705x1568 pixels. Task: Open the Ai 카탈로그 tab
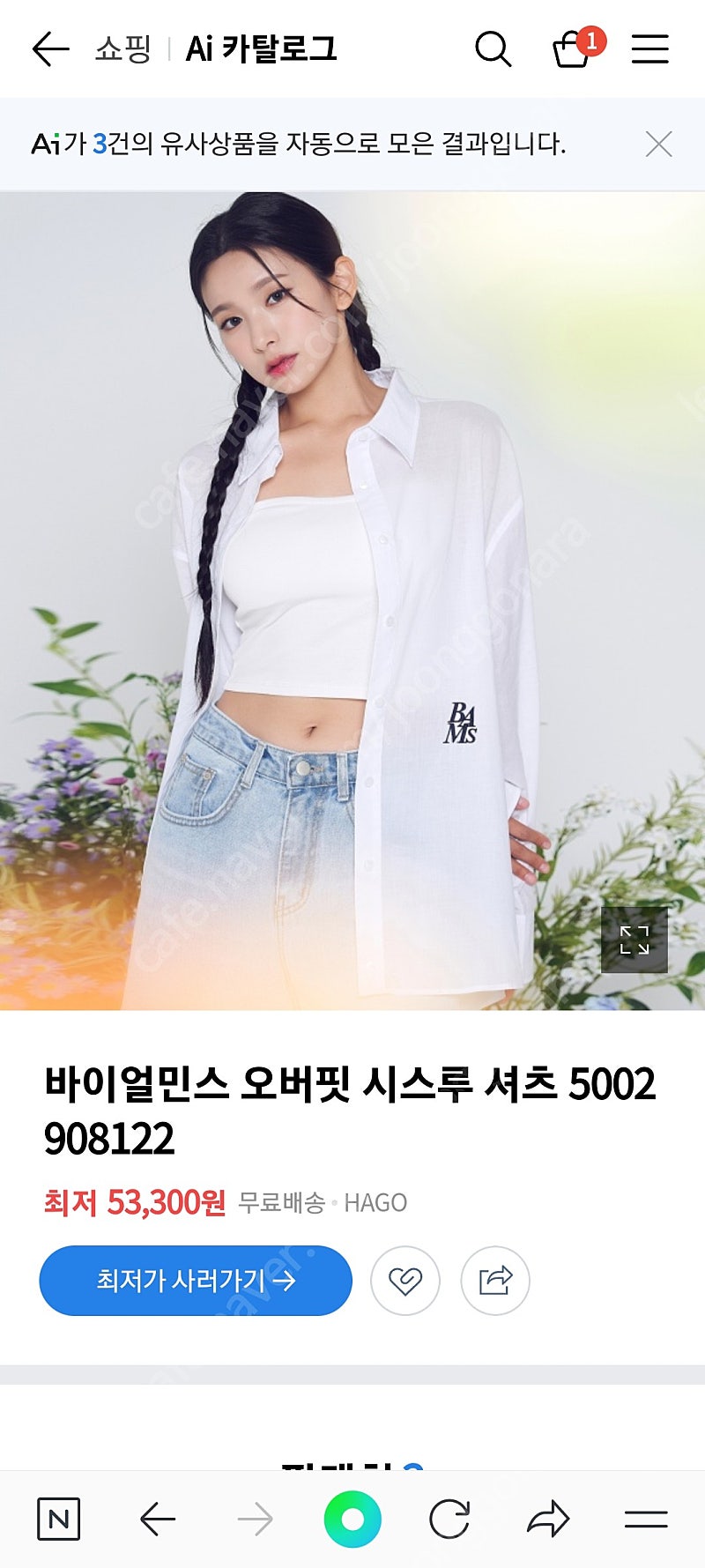tap(263, 50)
